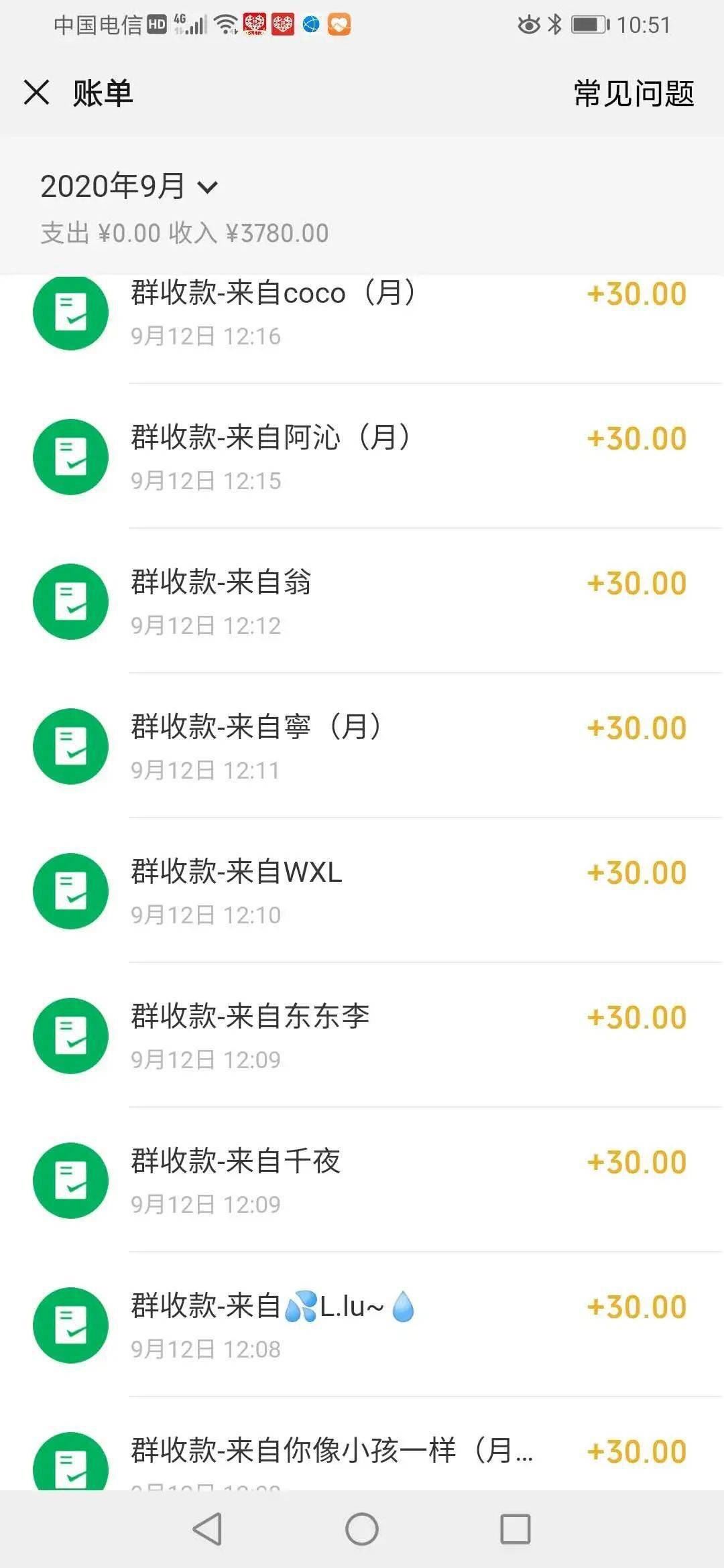View the 东东李 payment detail
This screenshot has width=724, height=1568.
[362, 1035]
